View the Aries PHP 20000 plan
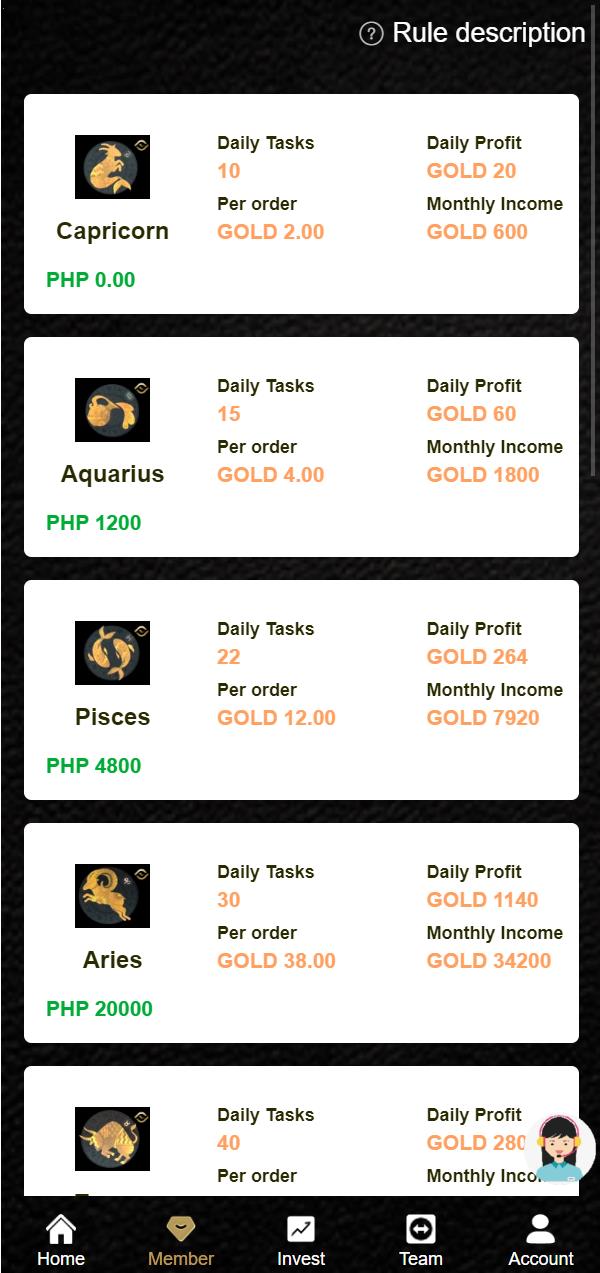The height and width of the screenshot is (1273, 600). [301, 933]
